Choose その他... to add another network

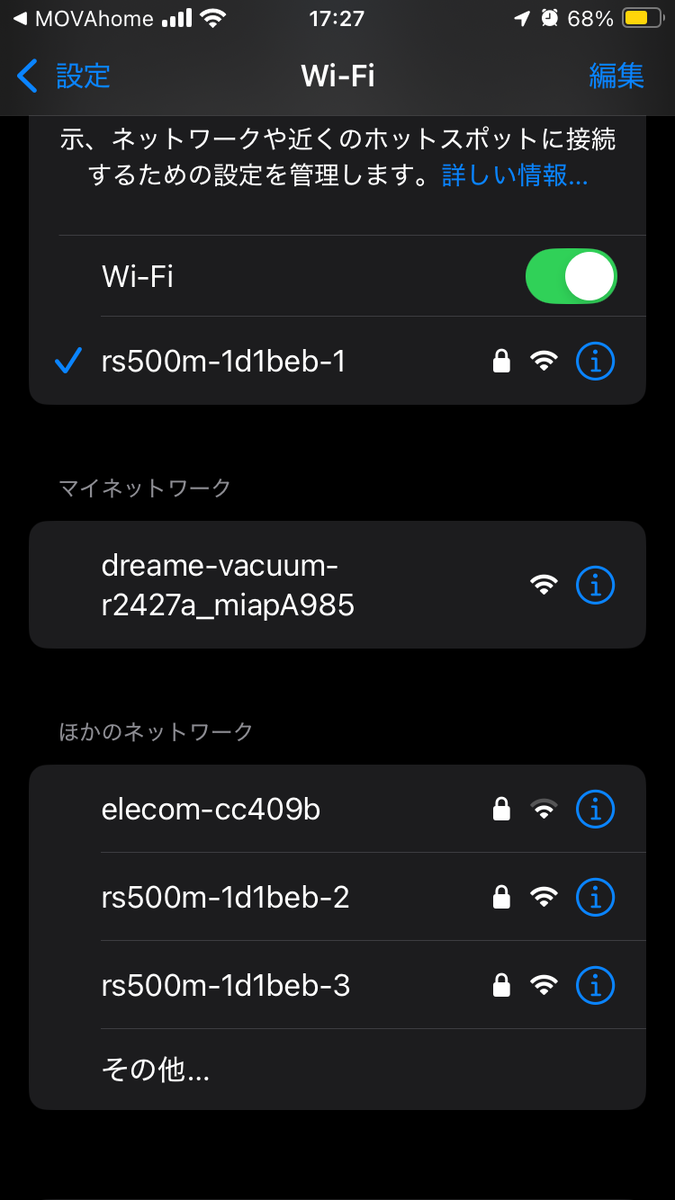(x=156, y=1071)
